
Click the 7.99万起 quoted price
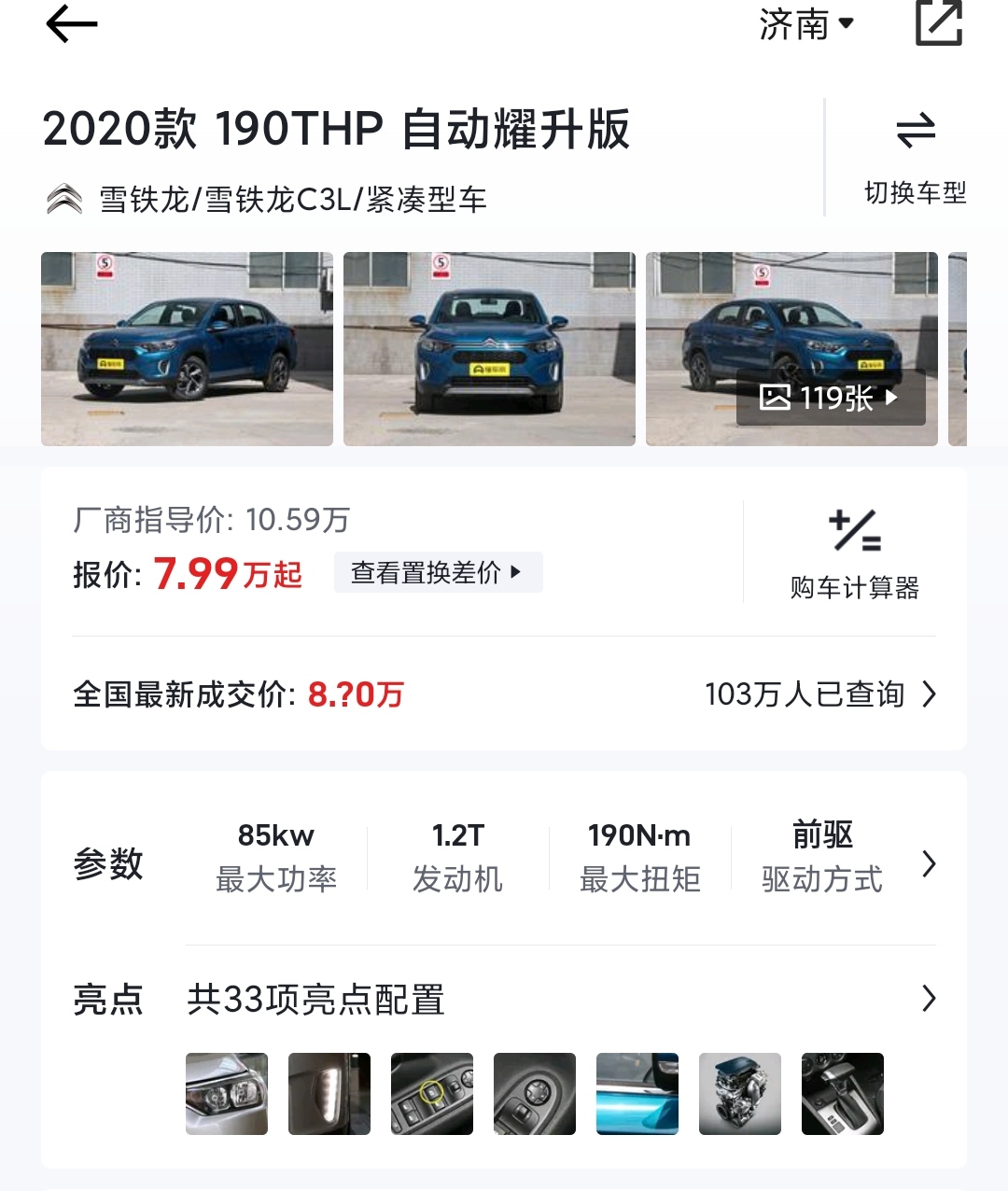(x=230, y=576)
